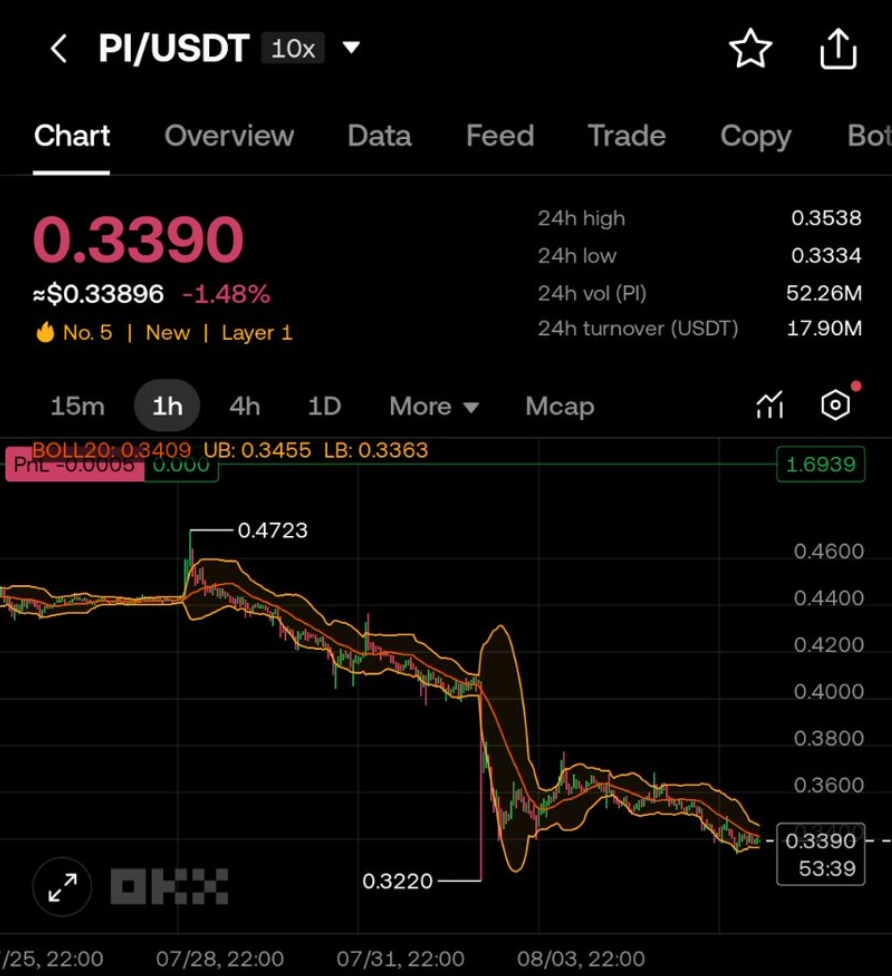Select the 1D timeframe
This screenshot has width=892, height=976.
324,406
